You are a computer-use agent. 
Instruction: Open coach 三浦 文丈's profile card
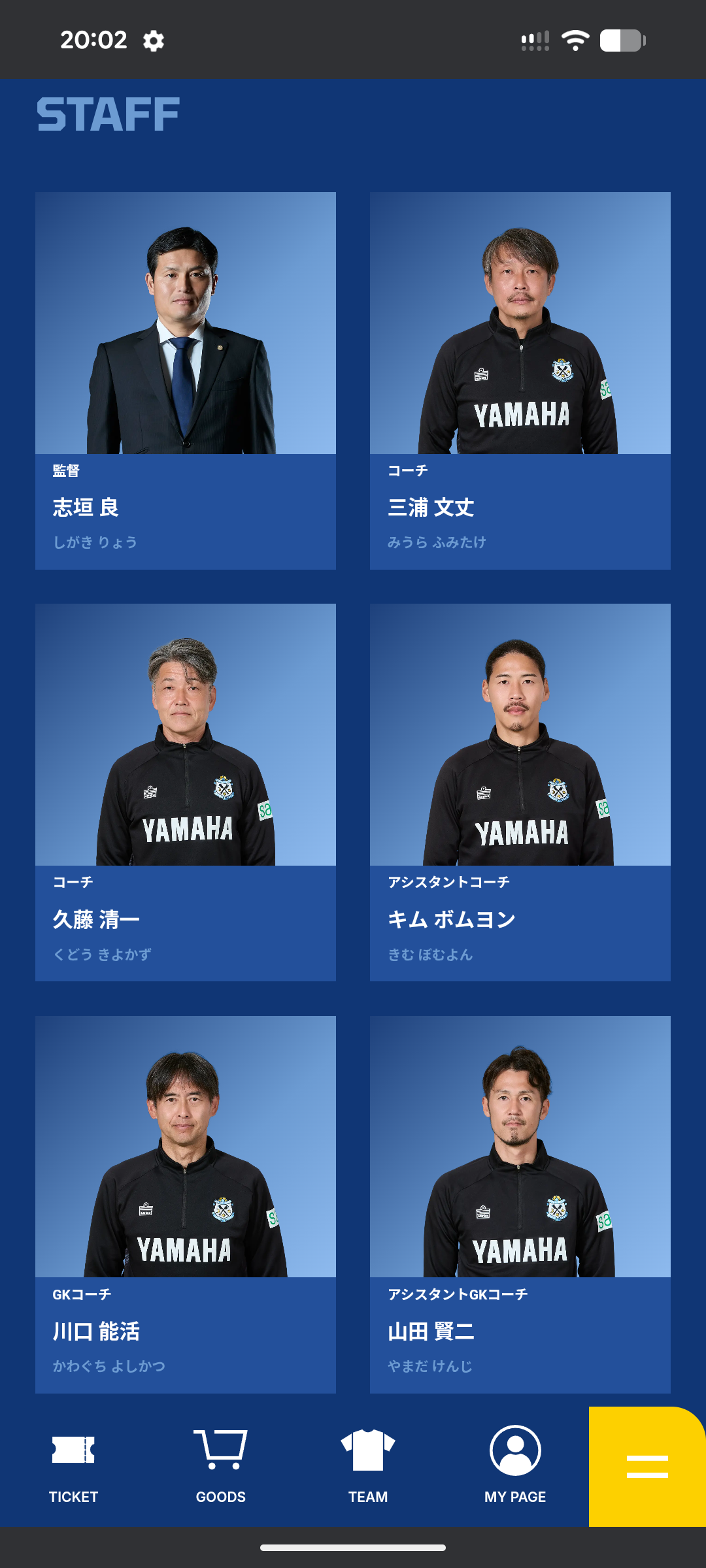[520, 380]
